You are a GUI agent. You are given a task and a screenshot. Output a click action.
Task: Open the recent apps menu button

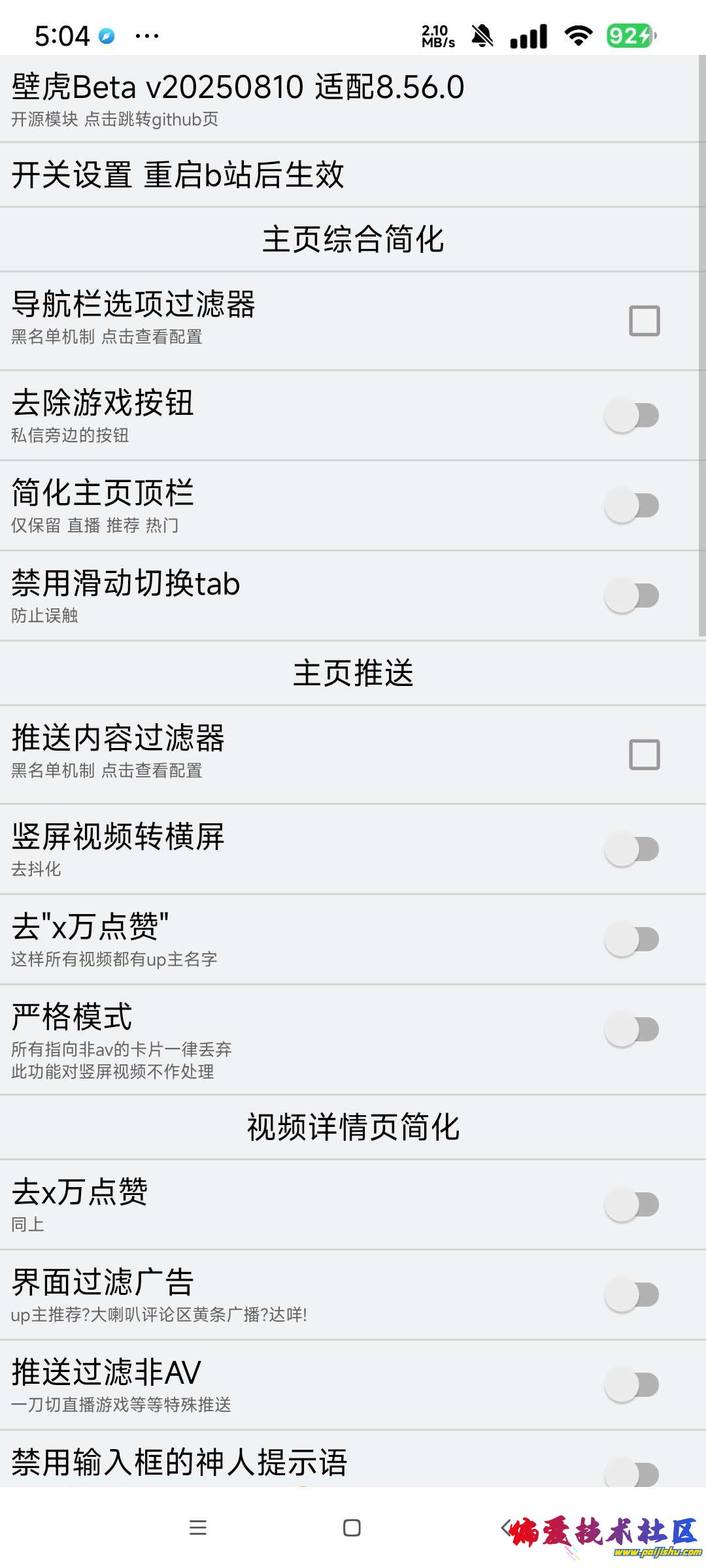[197, 1527]
